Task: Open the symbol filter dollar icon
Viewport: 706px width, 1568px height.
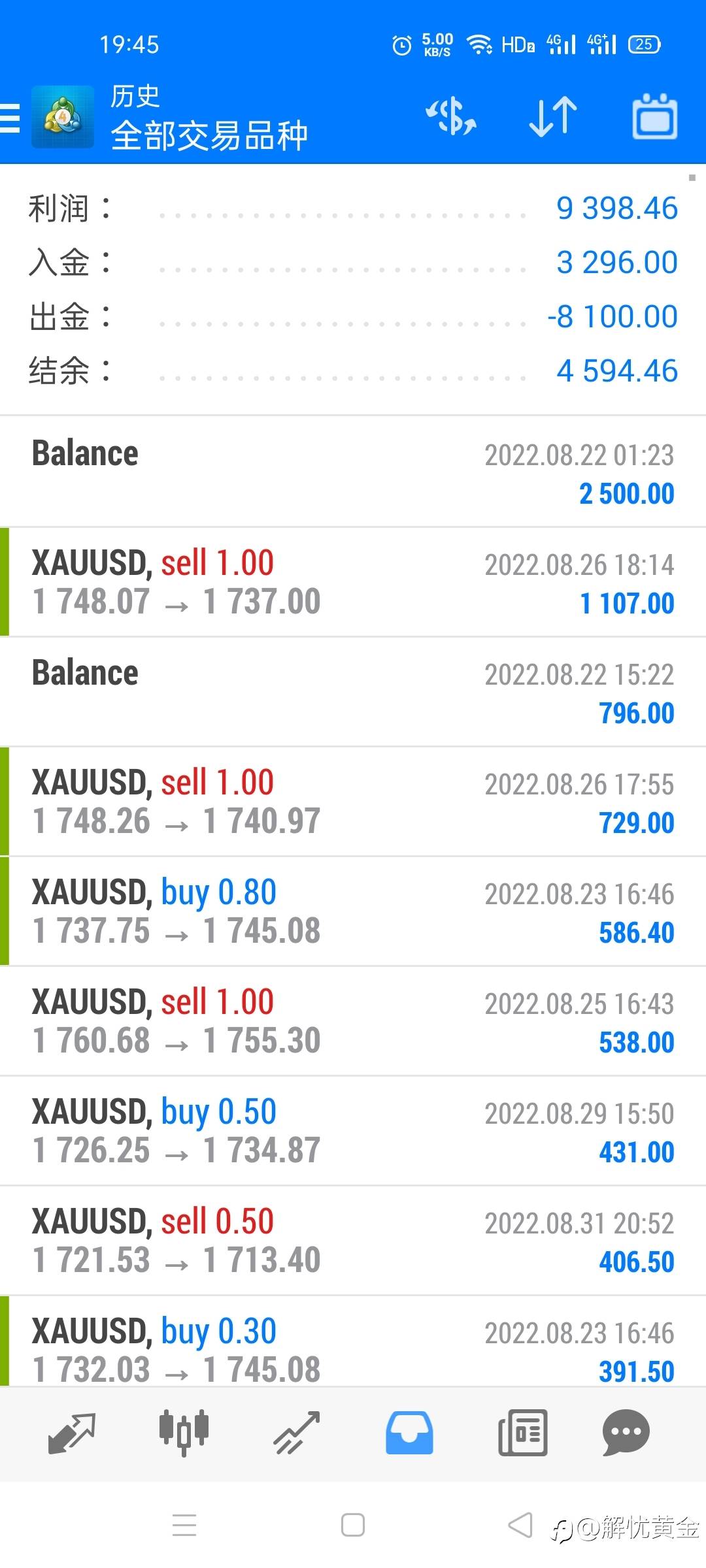Action: click(x=451, y=117)
